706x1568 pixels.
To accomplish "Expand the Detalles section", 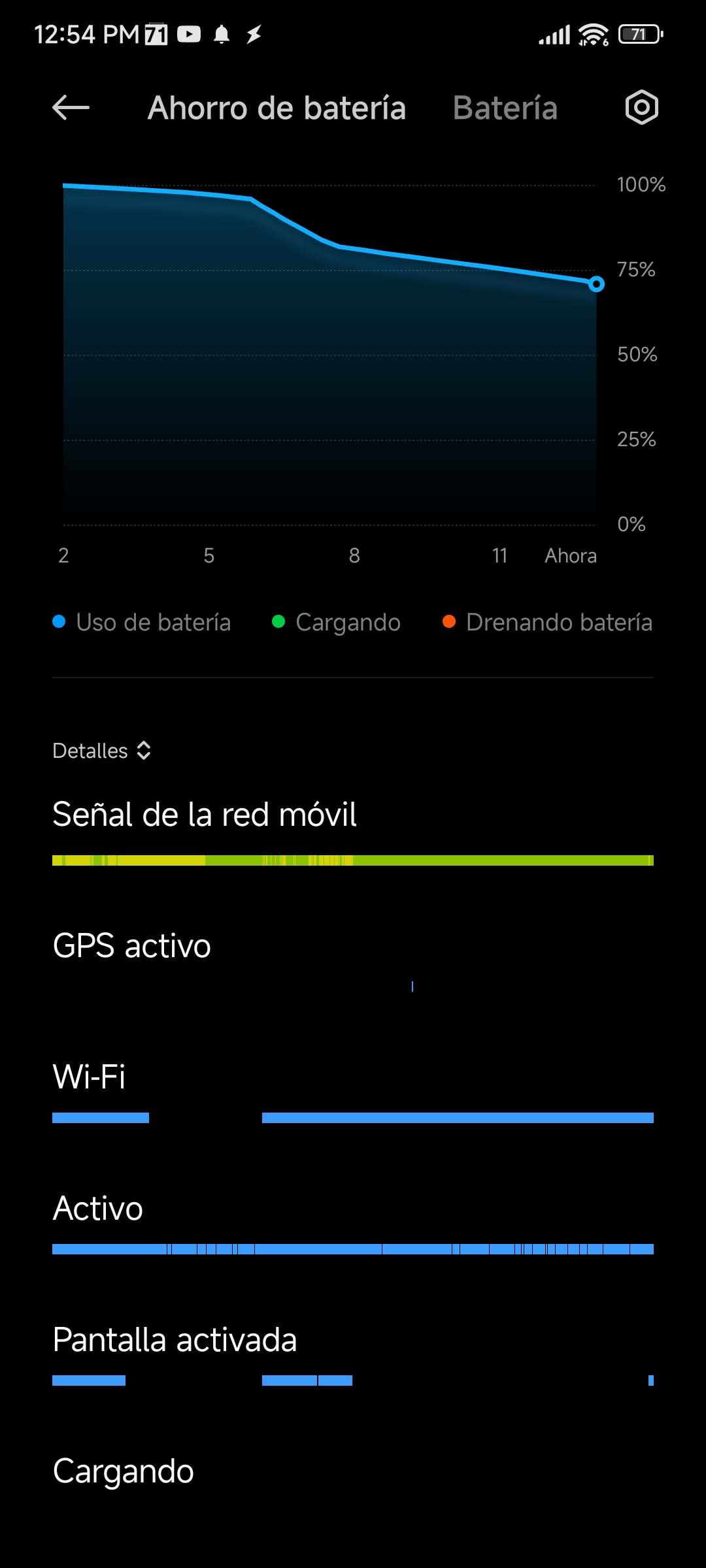I will [x=102, y=751].
